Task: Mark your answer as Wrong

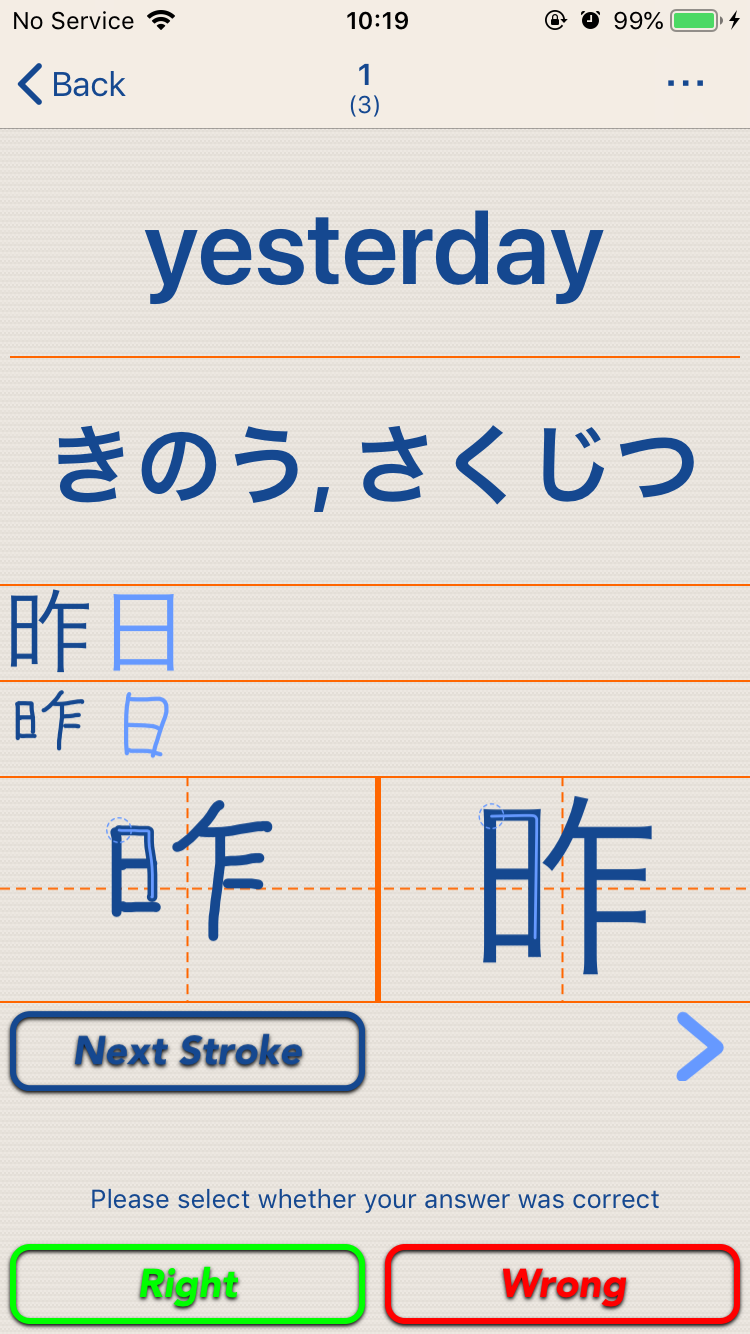Action: coord(562,1284)
